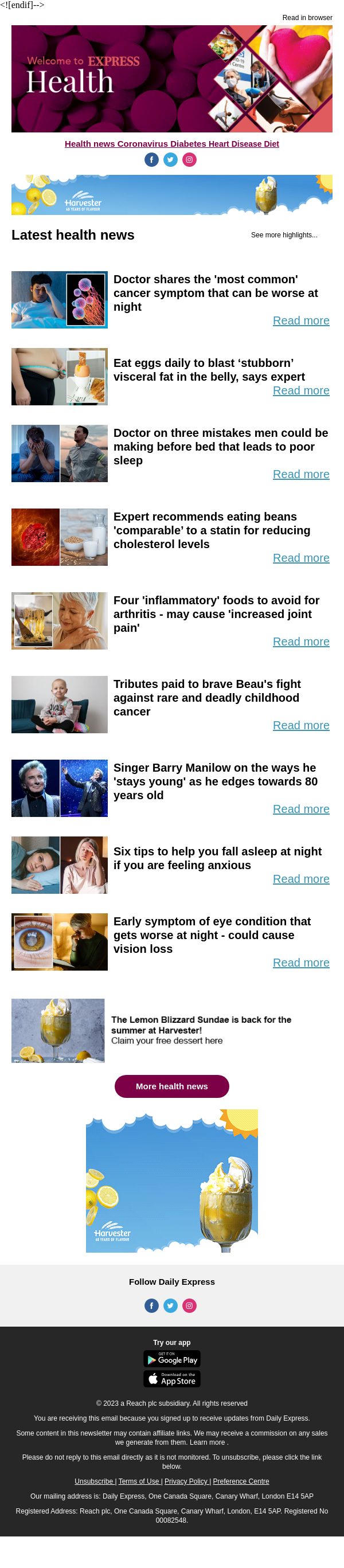Viewport: 344px width, 1568px height.
Task: Open the top Twitter icon
Action: 170,159
